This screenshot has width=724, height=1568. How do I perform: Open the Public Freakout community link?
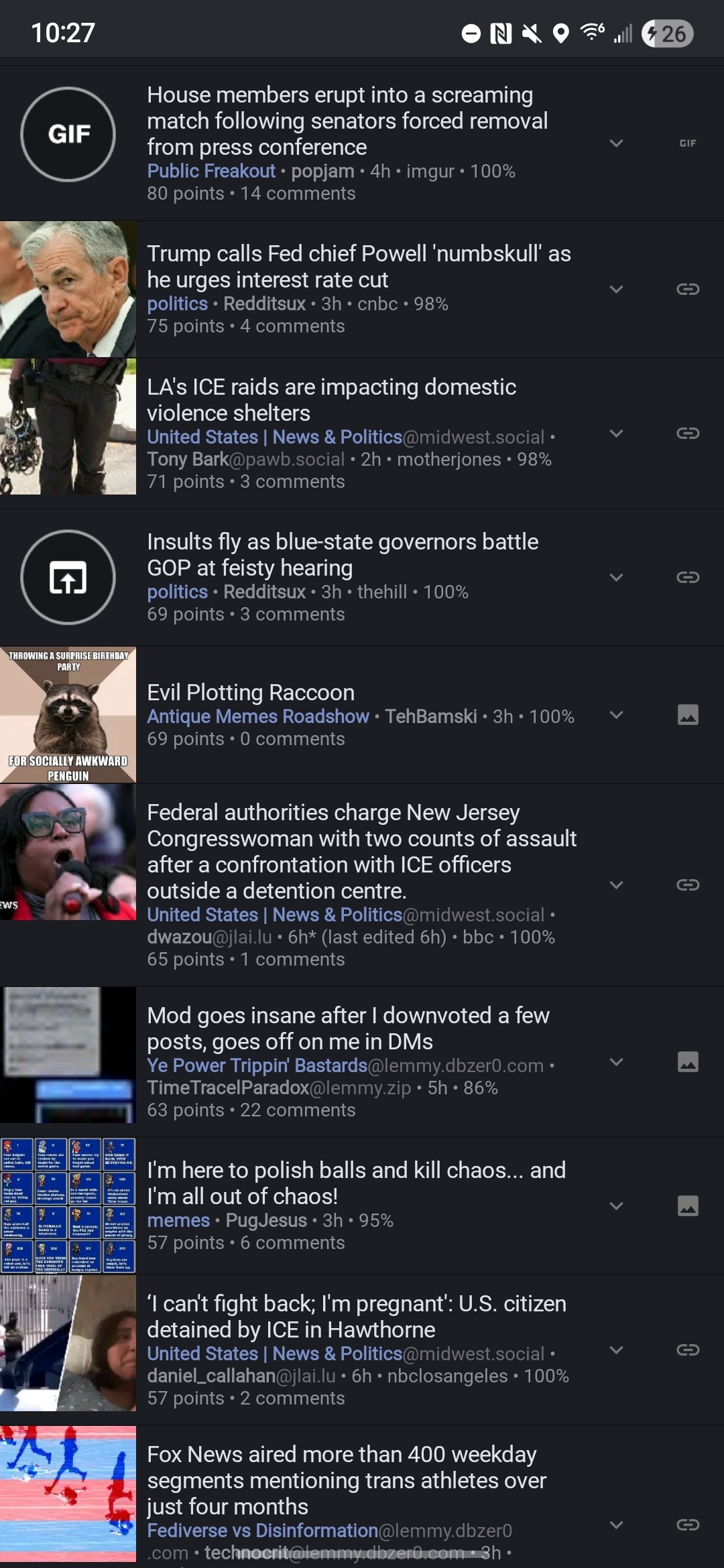point(211,172)
